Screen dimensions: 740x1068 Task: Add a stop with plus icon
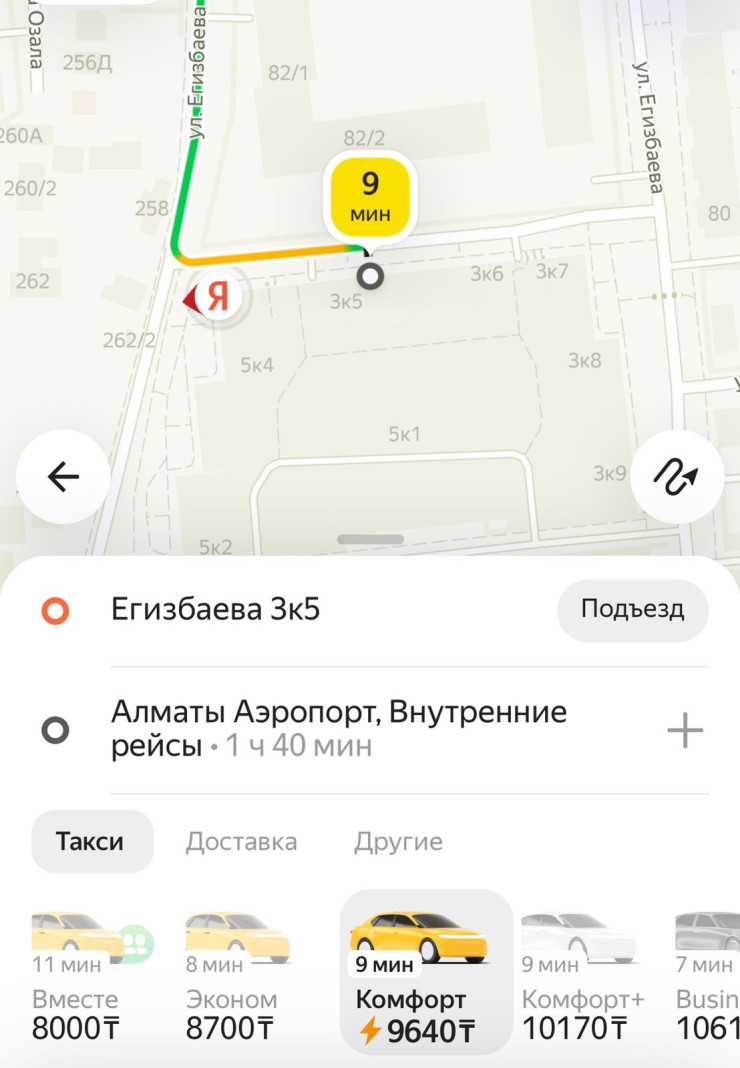click(x=685, y=731)
